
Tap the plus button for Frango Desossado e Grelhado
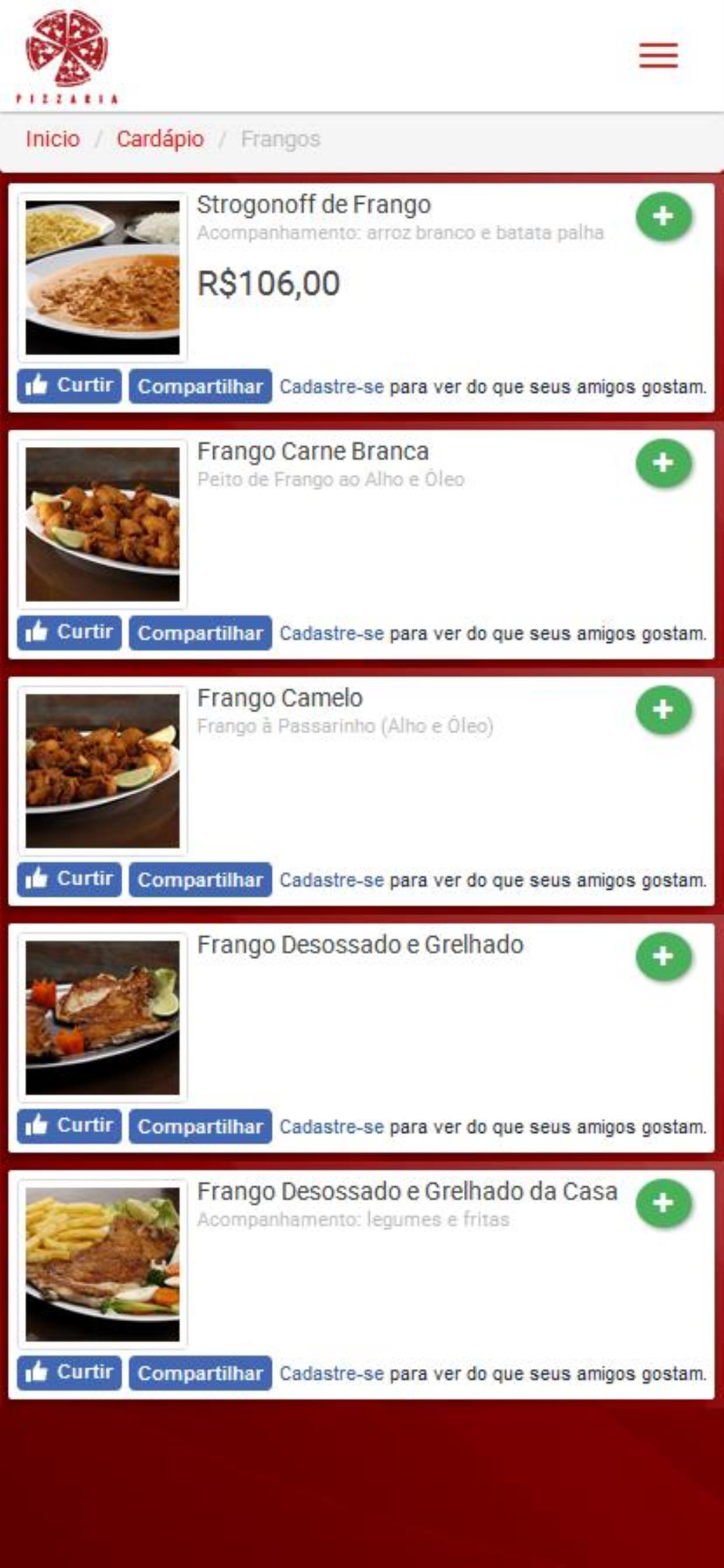[x=664, y=956]
